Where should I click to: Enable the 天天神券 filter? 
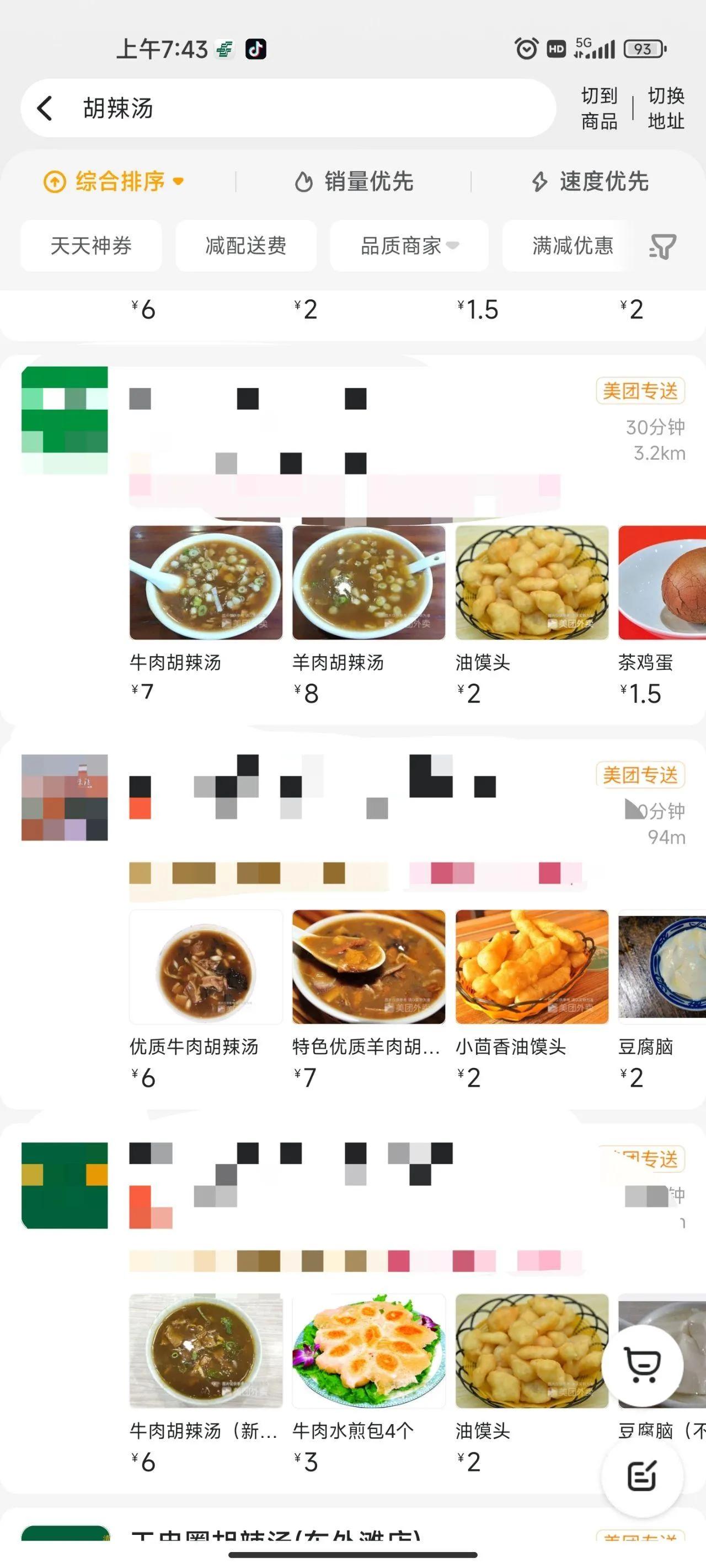tap(90, 246)
